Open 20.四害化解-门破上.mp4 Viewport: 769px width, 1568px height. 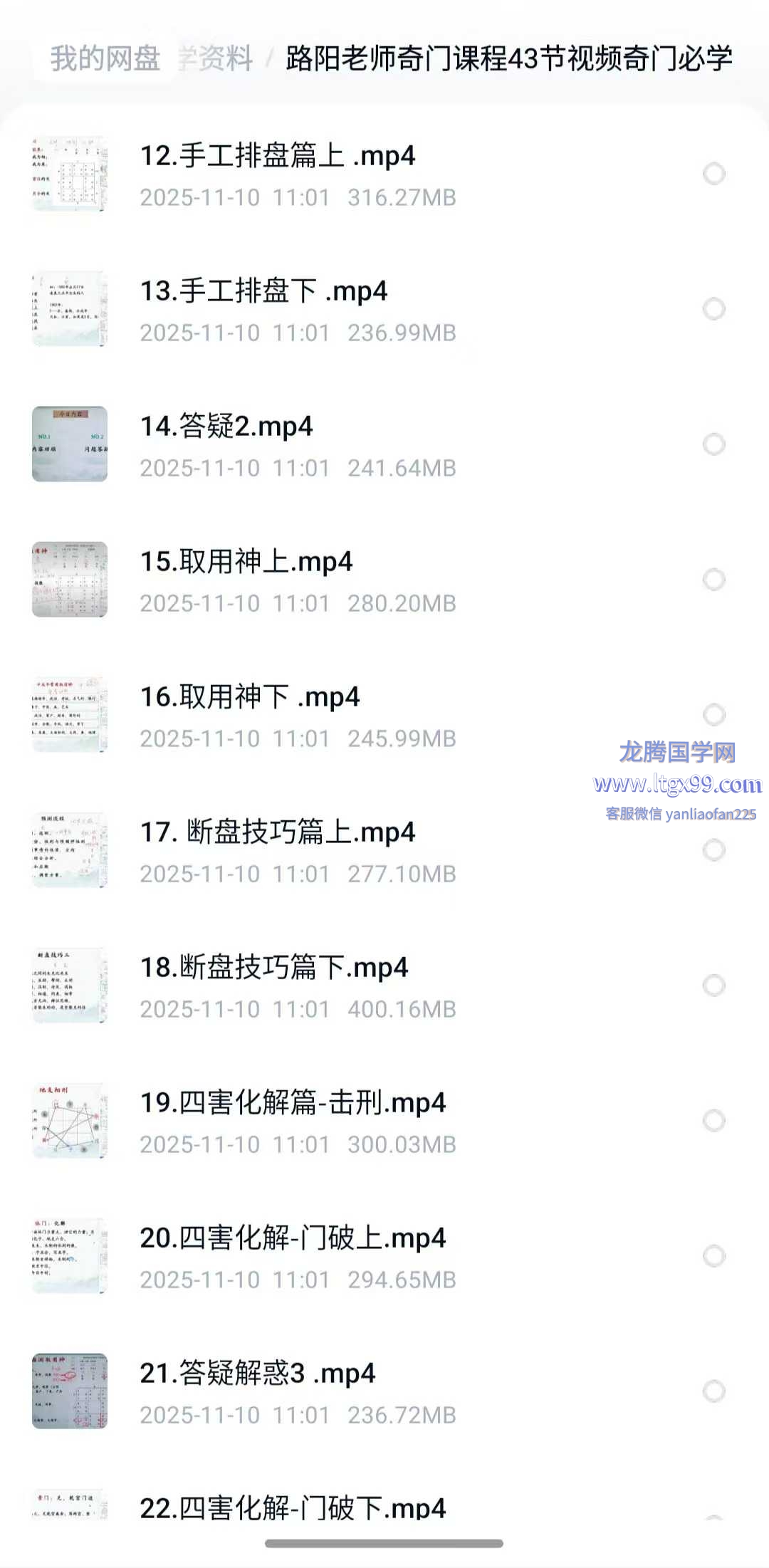pos(293,1238)
